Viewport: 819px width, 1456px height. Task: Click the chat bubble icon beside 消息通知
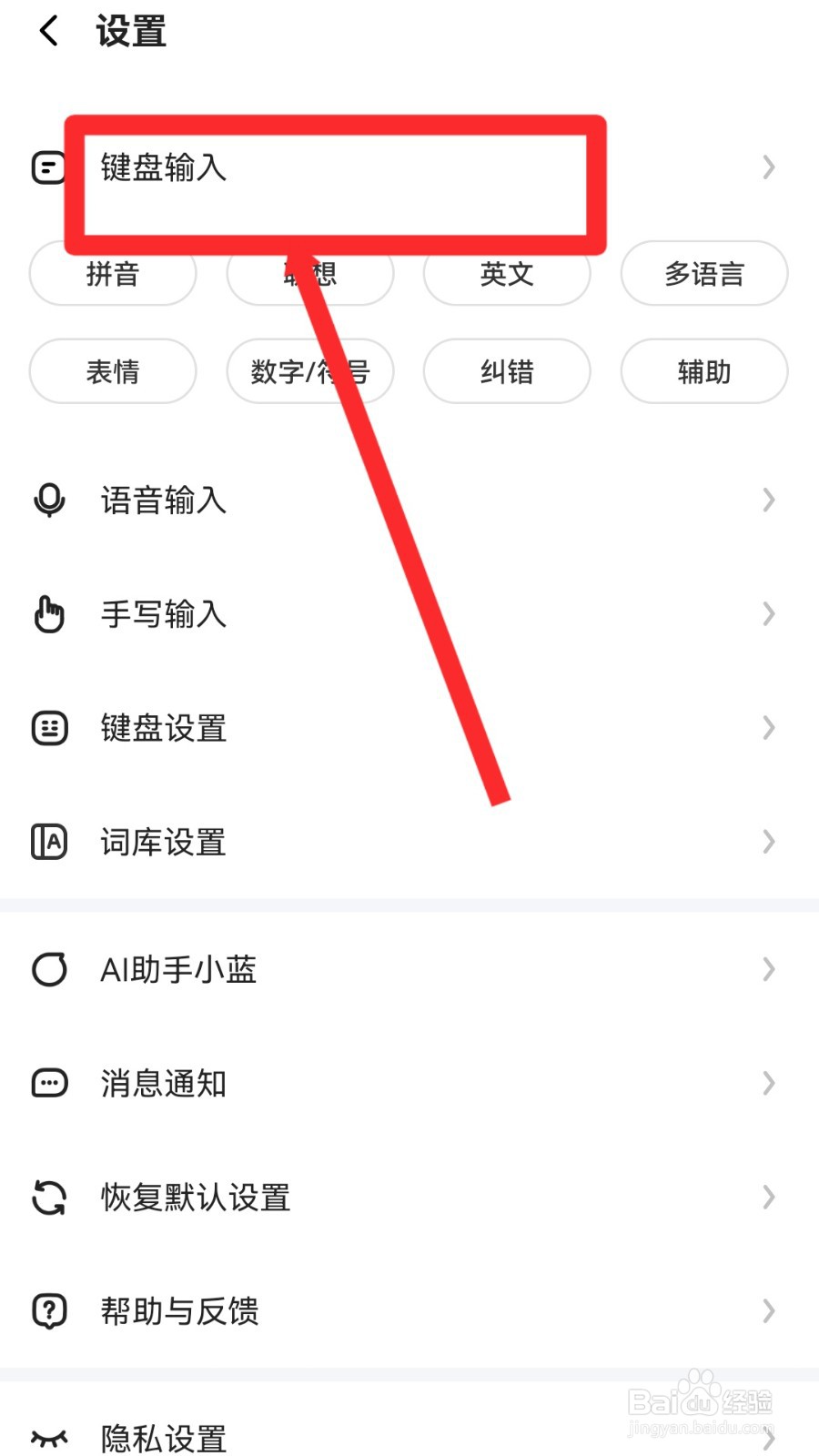tap(48, 1083)
